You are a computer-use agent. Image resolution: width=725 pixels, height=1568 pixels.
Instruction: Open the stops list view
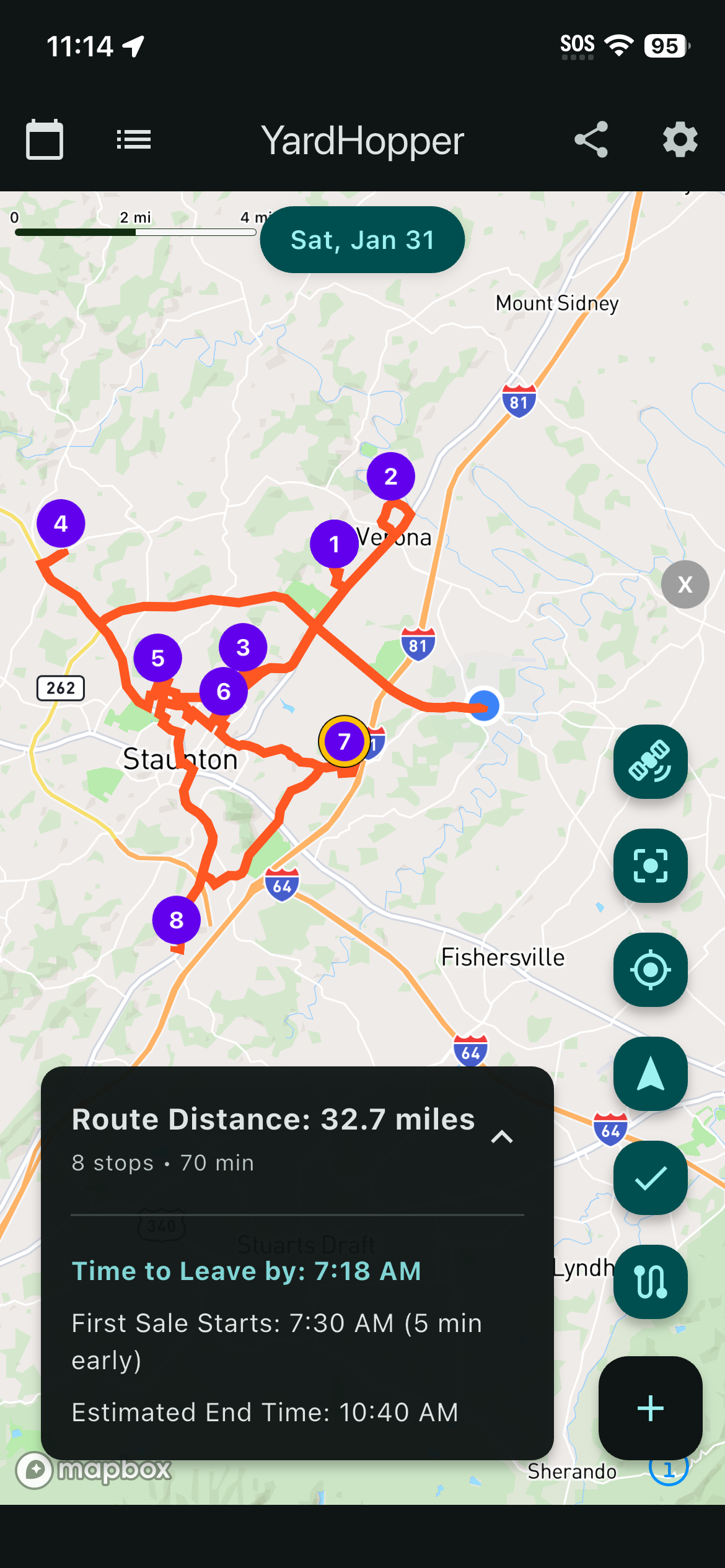point(133,139)
